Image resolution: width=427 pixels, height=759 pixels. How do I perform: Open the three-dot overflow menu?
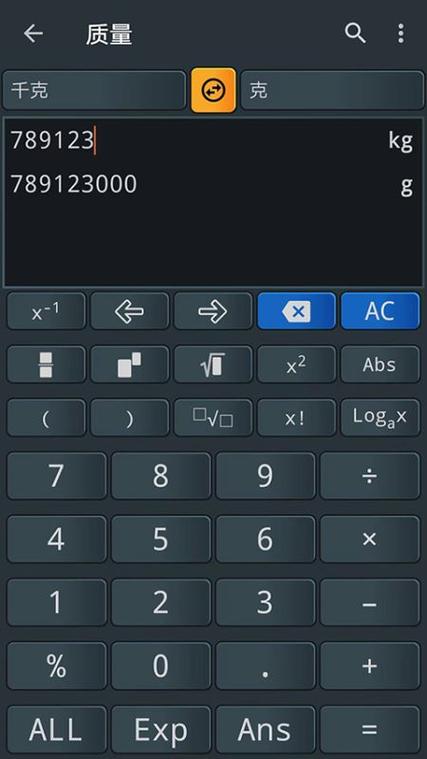(x=400, y=34)
